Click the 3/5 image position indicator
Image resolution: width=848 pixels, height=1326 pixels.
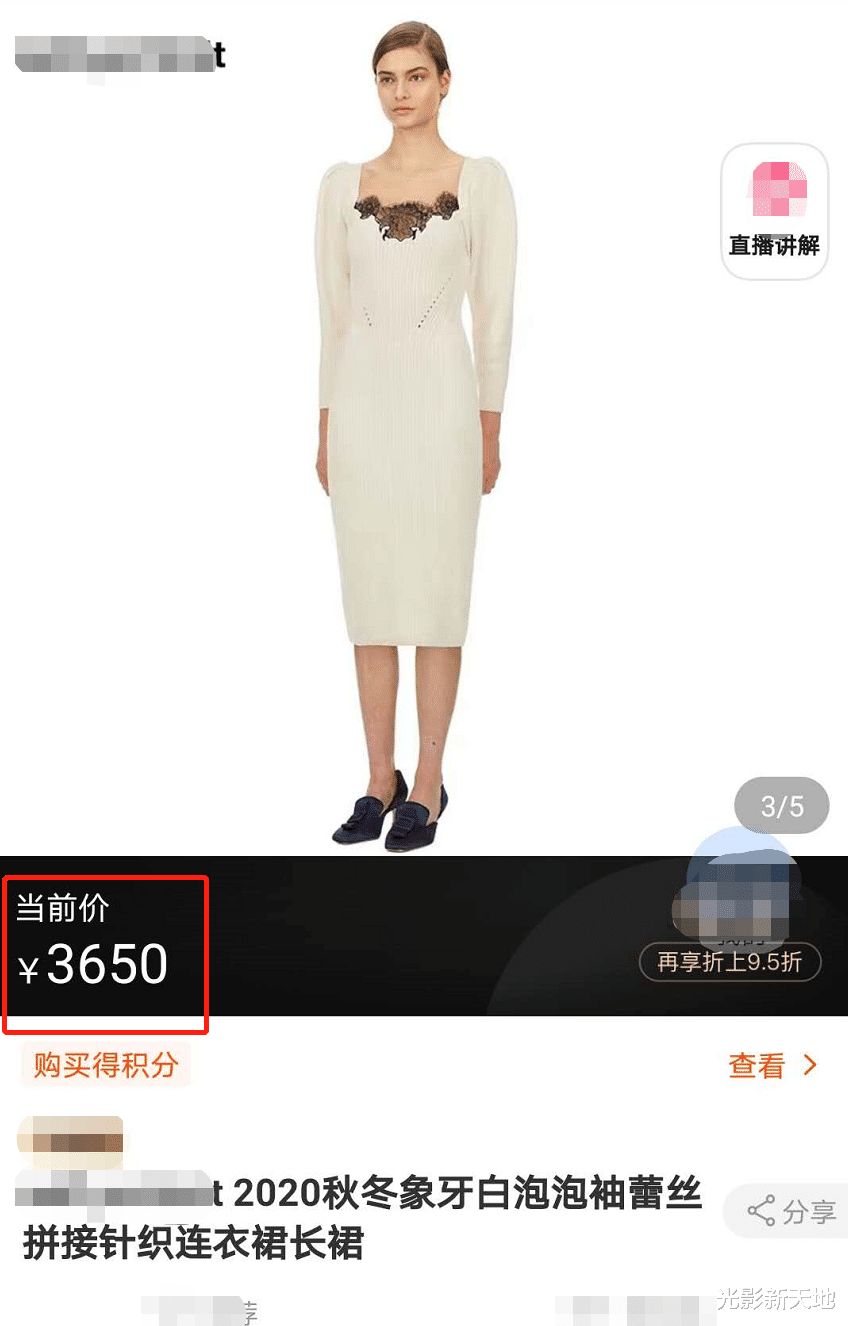click(x=781, y=805)
